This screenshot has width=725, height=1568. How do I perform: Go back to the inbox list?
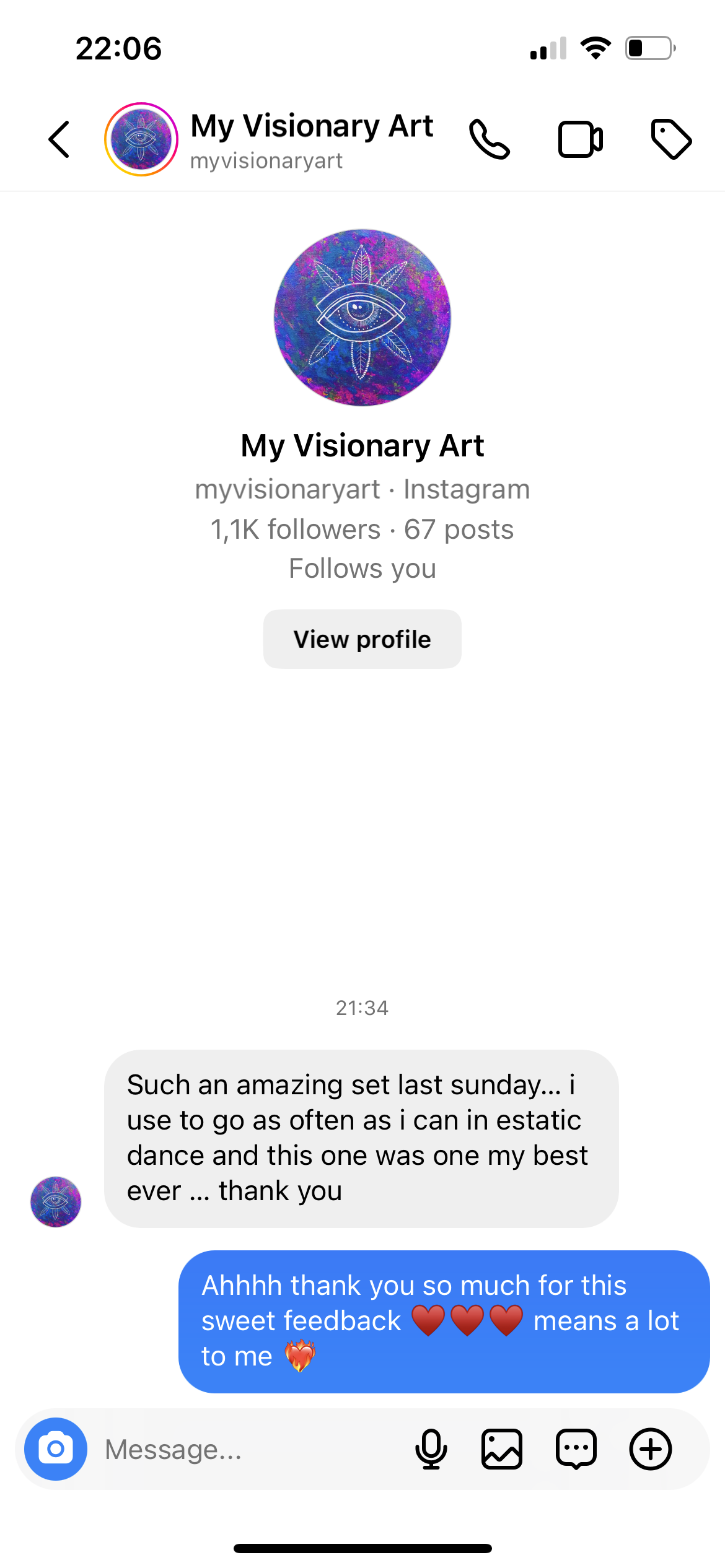tap(59, 139)
